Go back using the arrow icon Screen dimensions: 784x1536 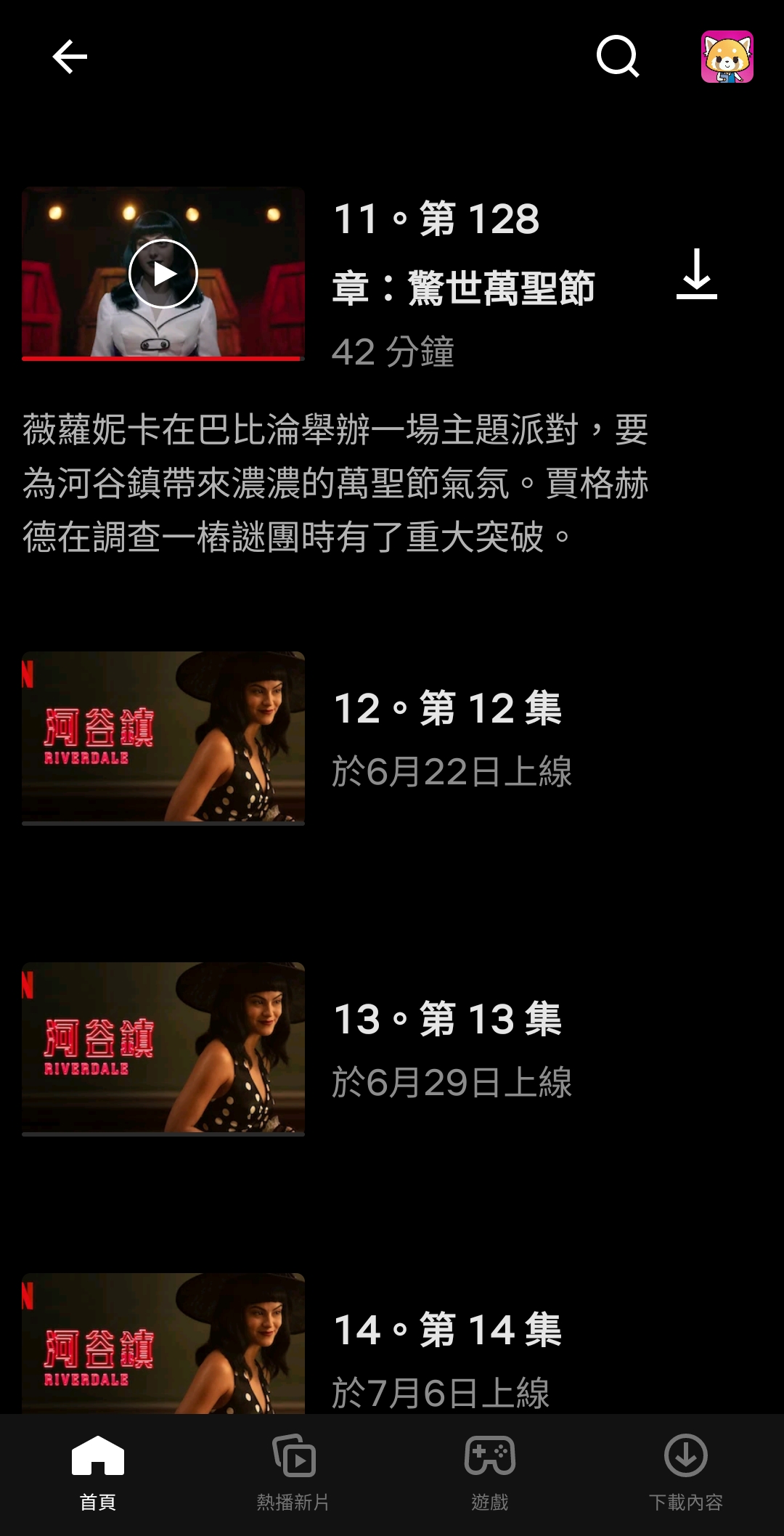tap(70, 57)
